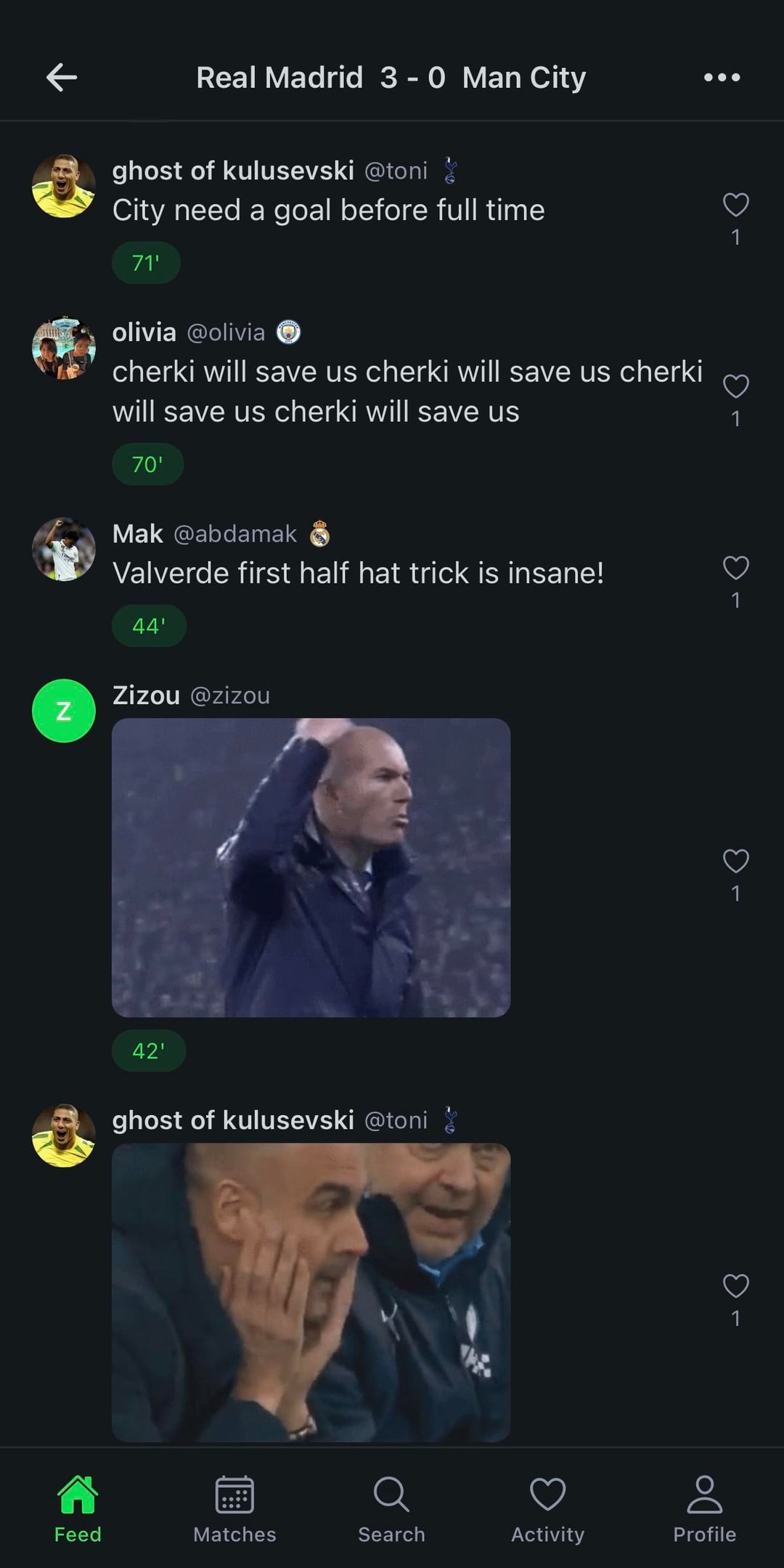Switch to the Matches tab
The height and width of the screenshot is (1568, 784).
click(234, 1508)
